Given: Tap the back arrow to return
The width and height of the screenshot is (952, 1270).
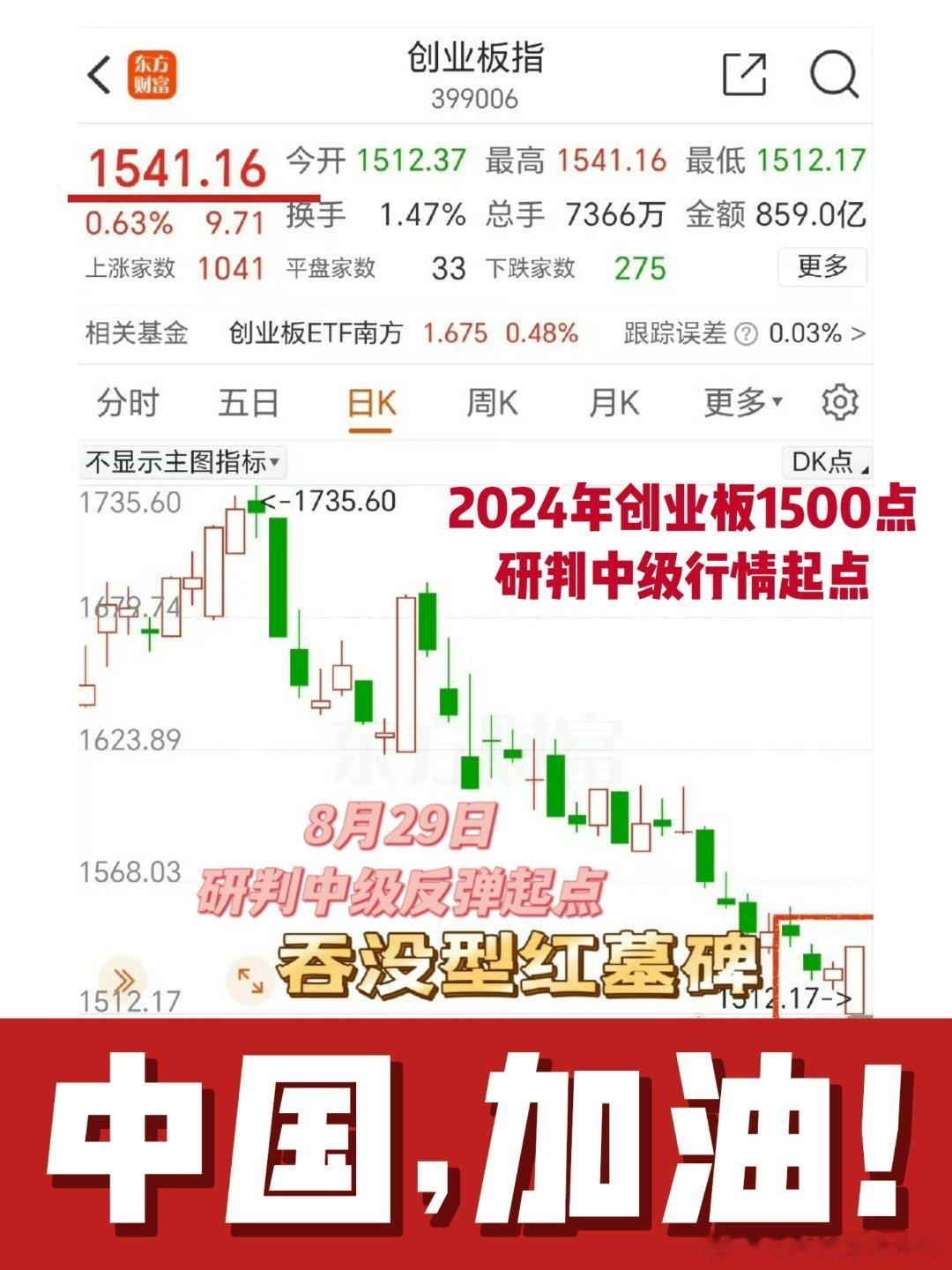Looking at the screenshot, I should [100, 75].
